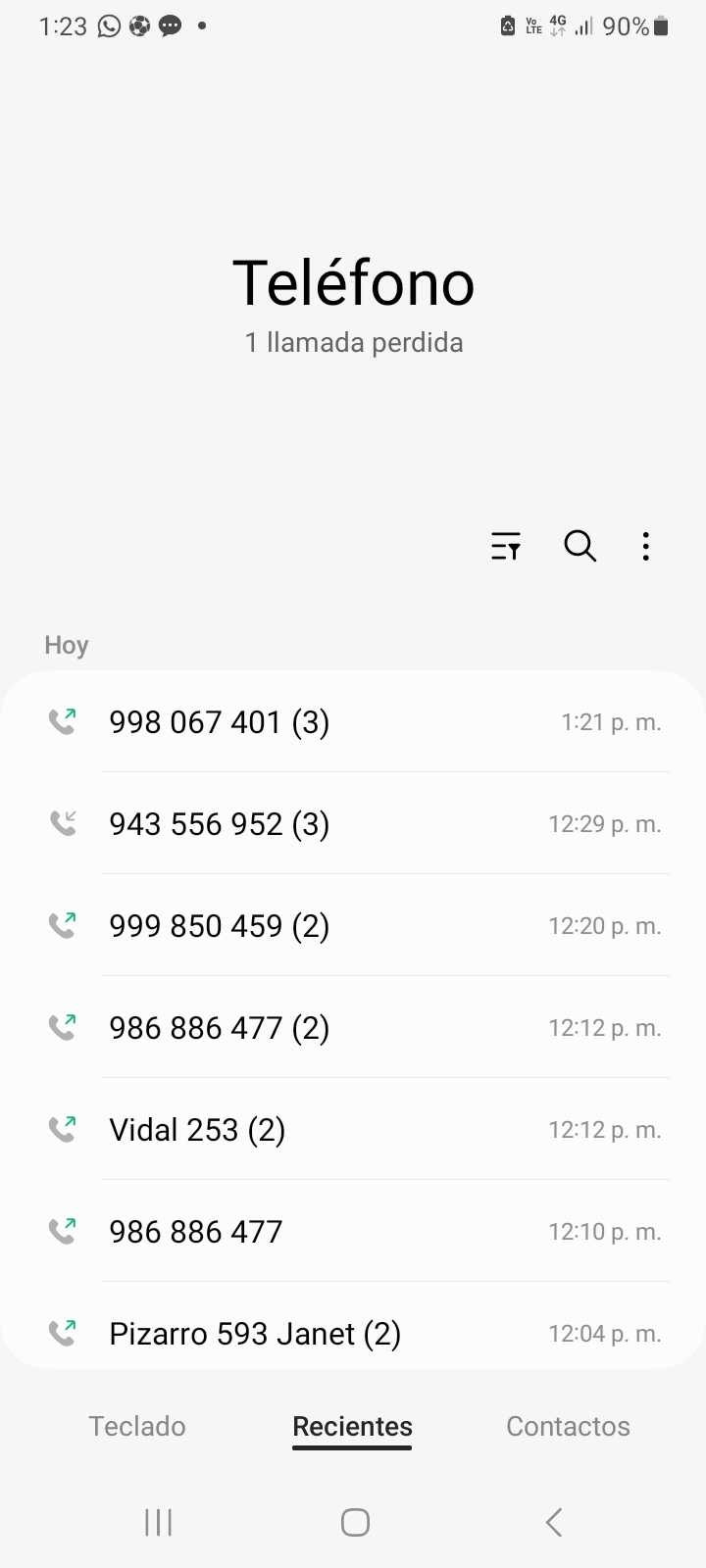Screen dimensions: 706x1568
Task: Switch to the Teclado tab
Action: click(x=137, y=1426)
